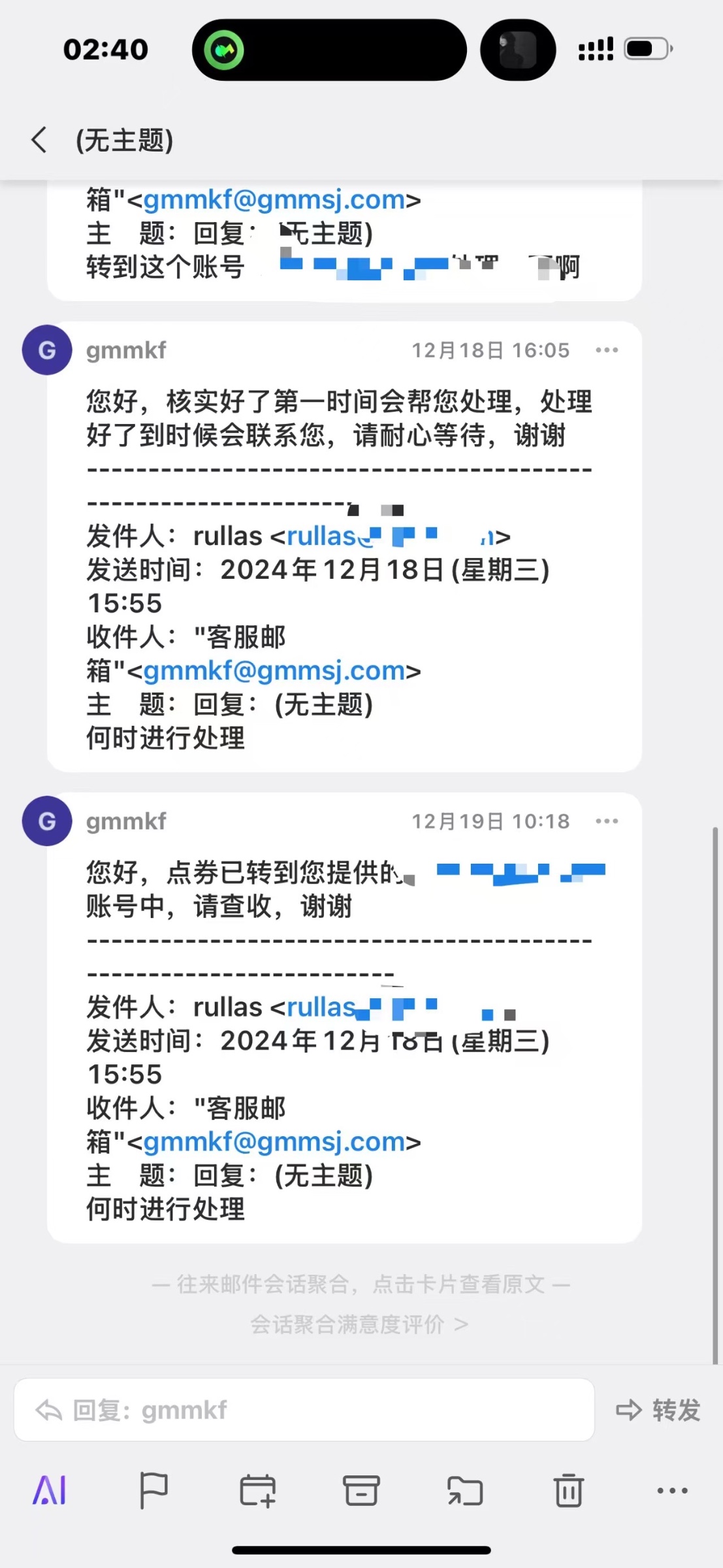The height and width of the screenshot is (1568, 723).
Task: Tap the 会话聚合满意度评价 link
Action: (360, 1324)
